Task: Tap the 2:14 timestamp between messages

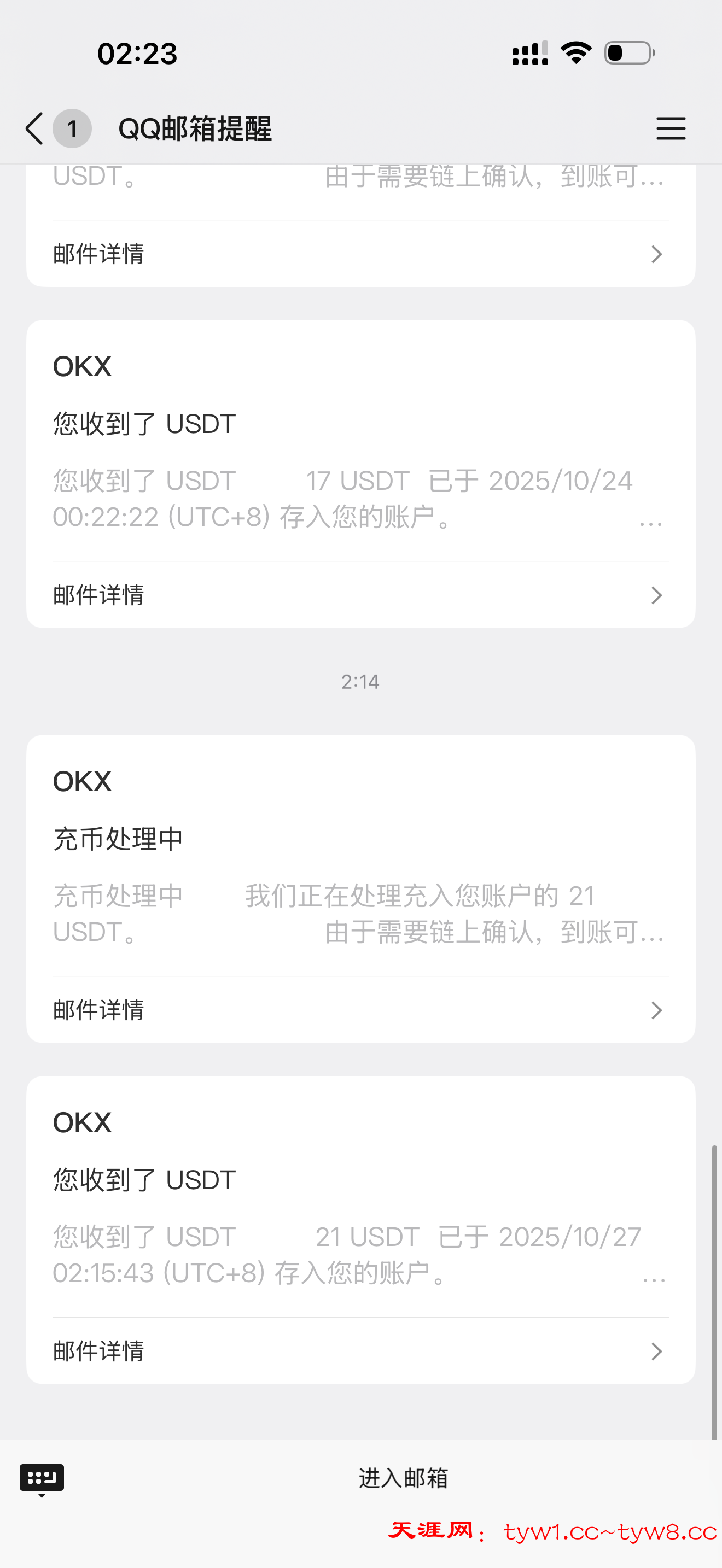Action: coord(360,681)
